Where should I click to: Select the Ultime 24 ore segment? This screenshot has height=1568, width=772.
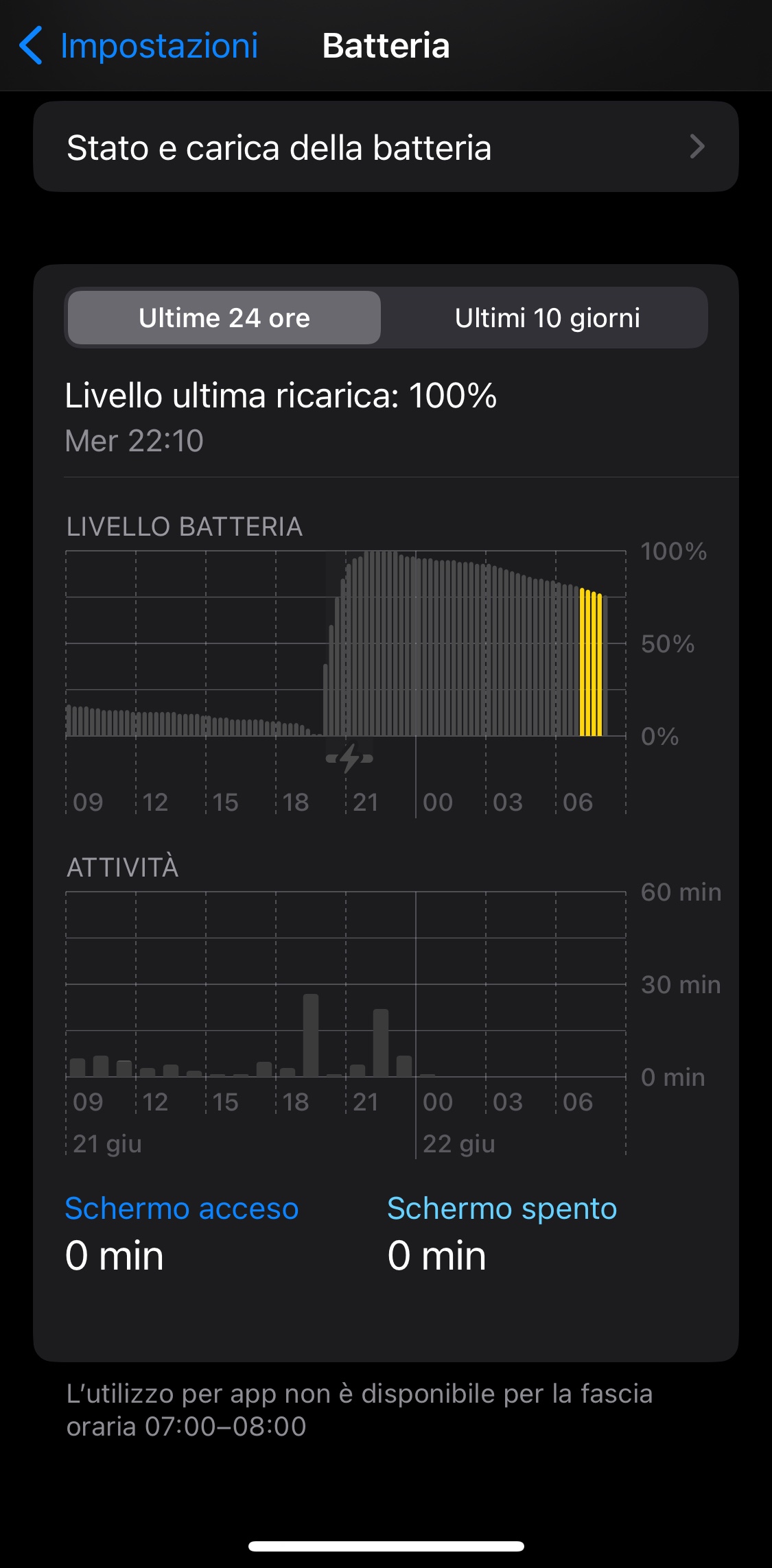[224, 318]
